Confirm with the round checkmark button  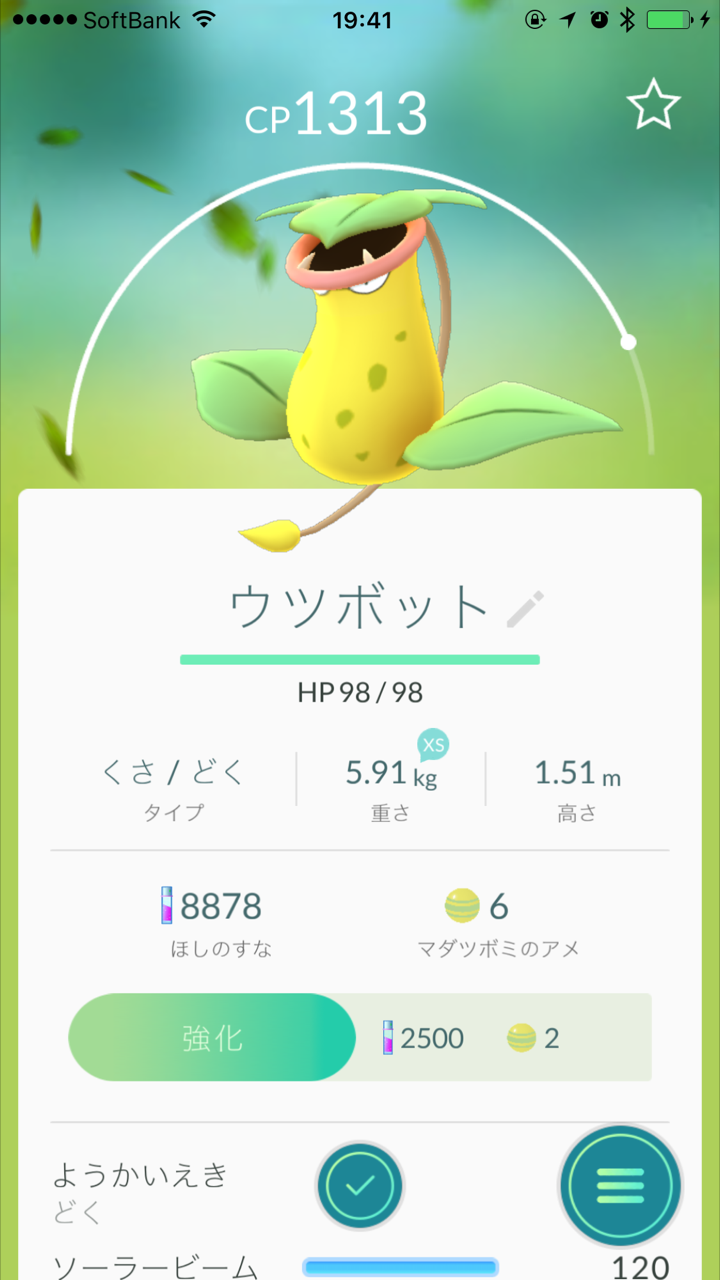[x=360, y=1187]
